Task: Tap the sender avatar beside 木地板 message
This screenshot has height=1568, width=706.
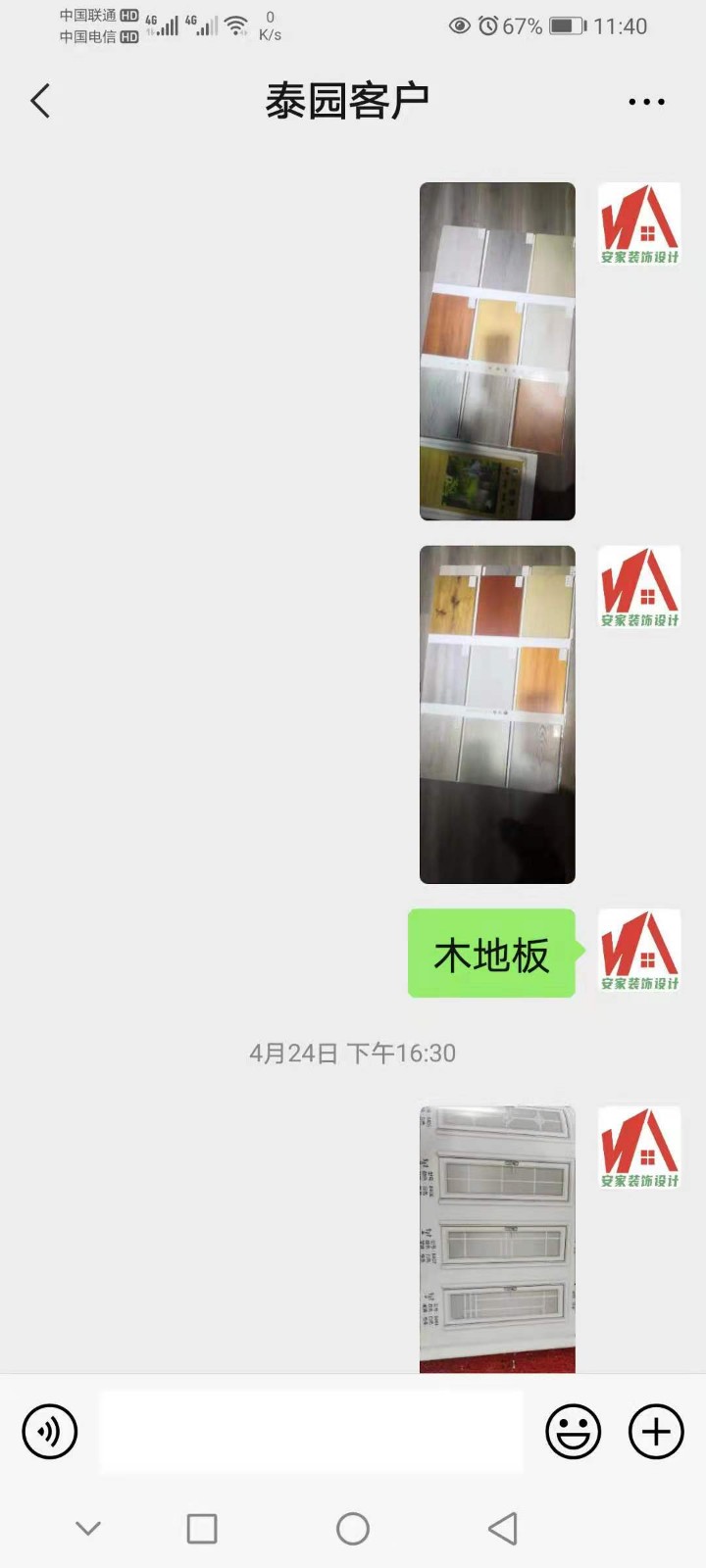Action: [639, 952]
